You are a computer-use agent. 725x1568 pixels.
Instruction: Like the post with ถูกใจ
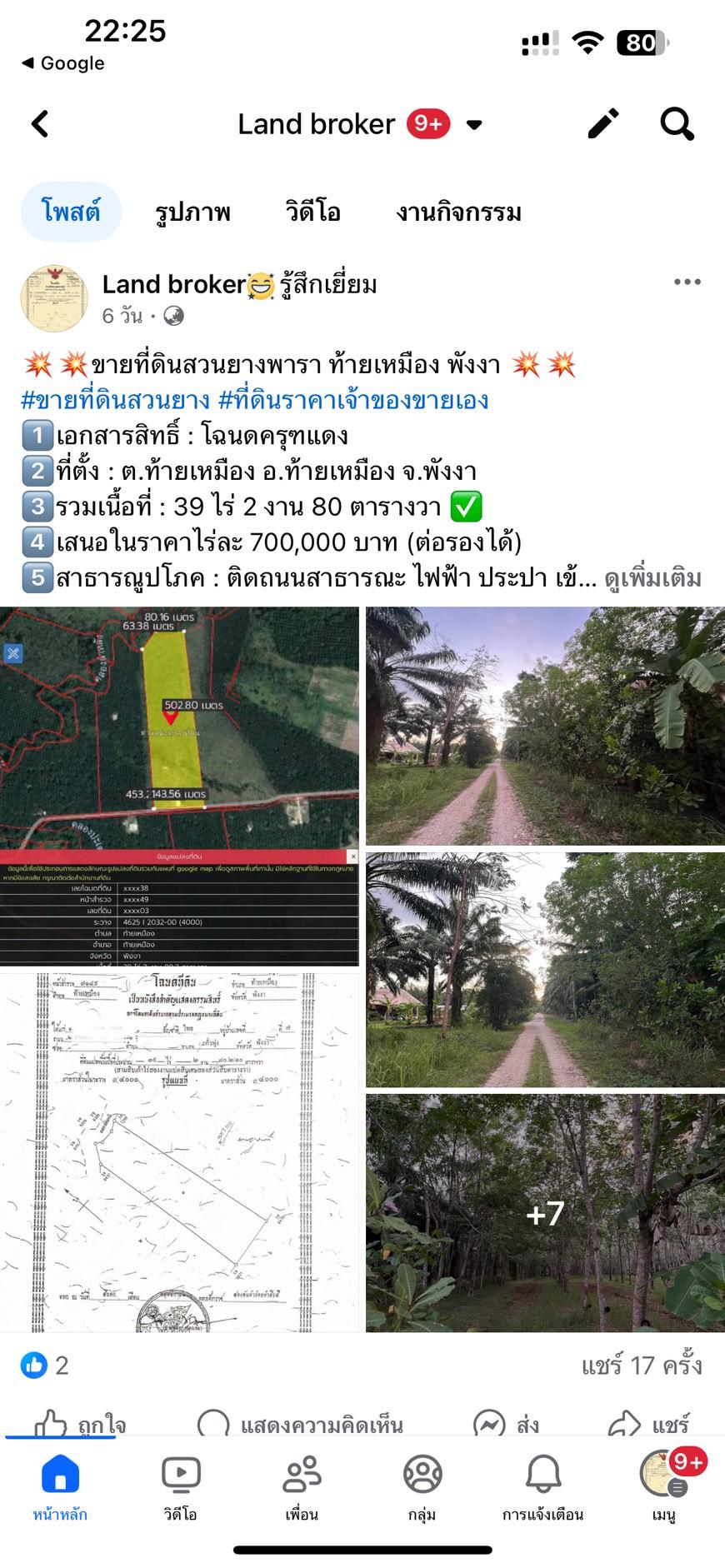tap(80, 1425)
